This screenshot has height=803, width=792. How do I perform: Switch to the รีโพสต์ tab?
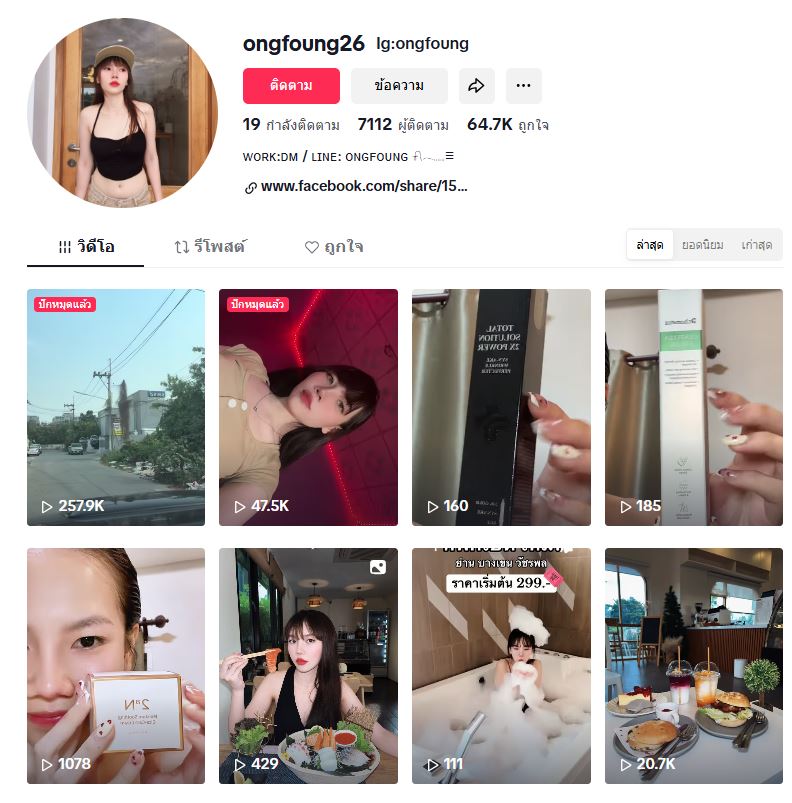210,247
